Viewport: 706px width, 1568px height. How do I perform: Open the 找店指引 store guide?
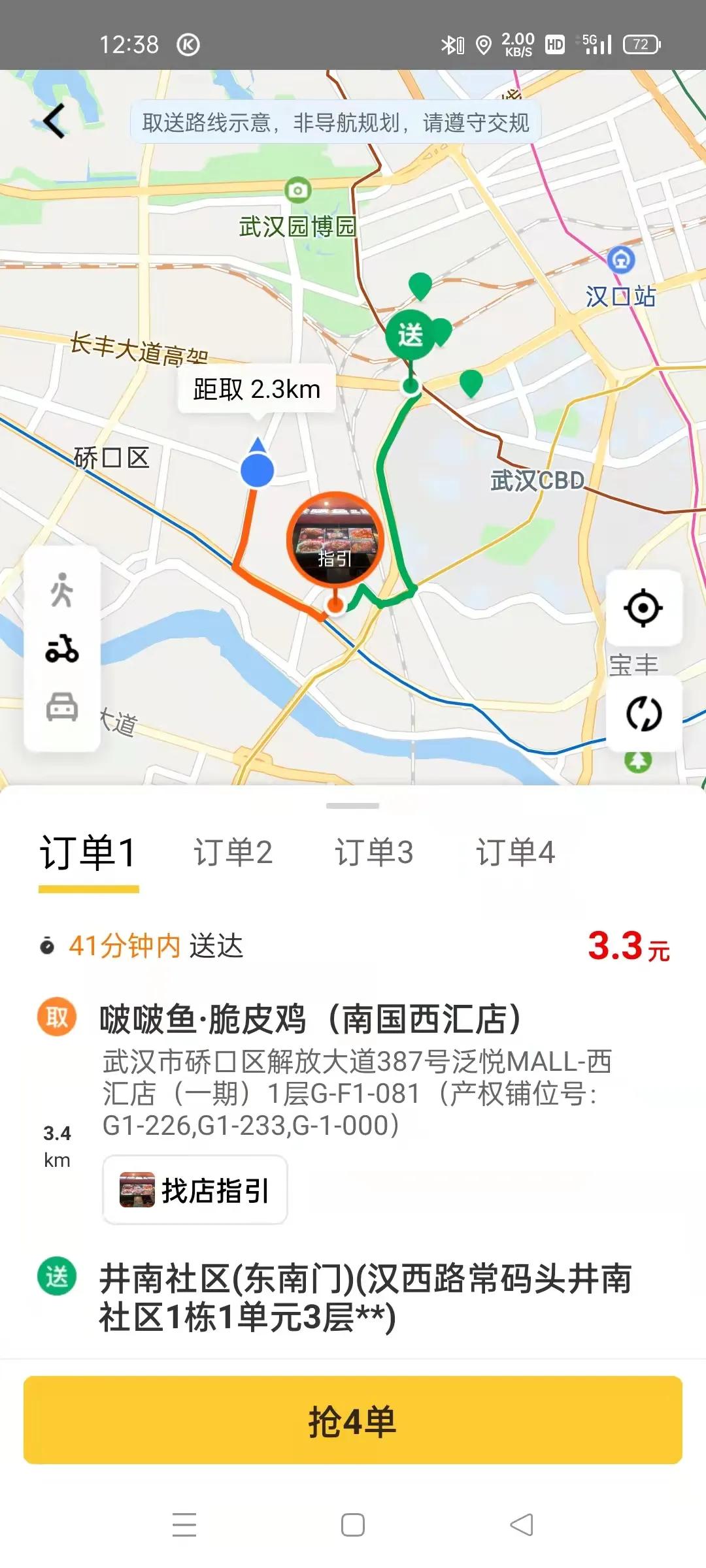click(x=194, y=1190)
